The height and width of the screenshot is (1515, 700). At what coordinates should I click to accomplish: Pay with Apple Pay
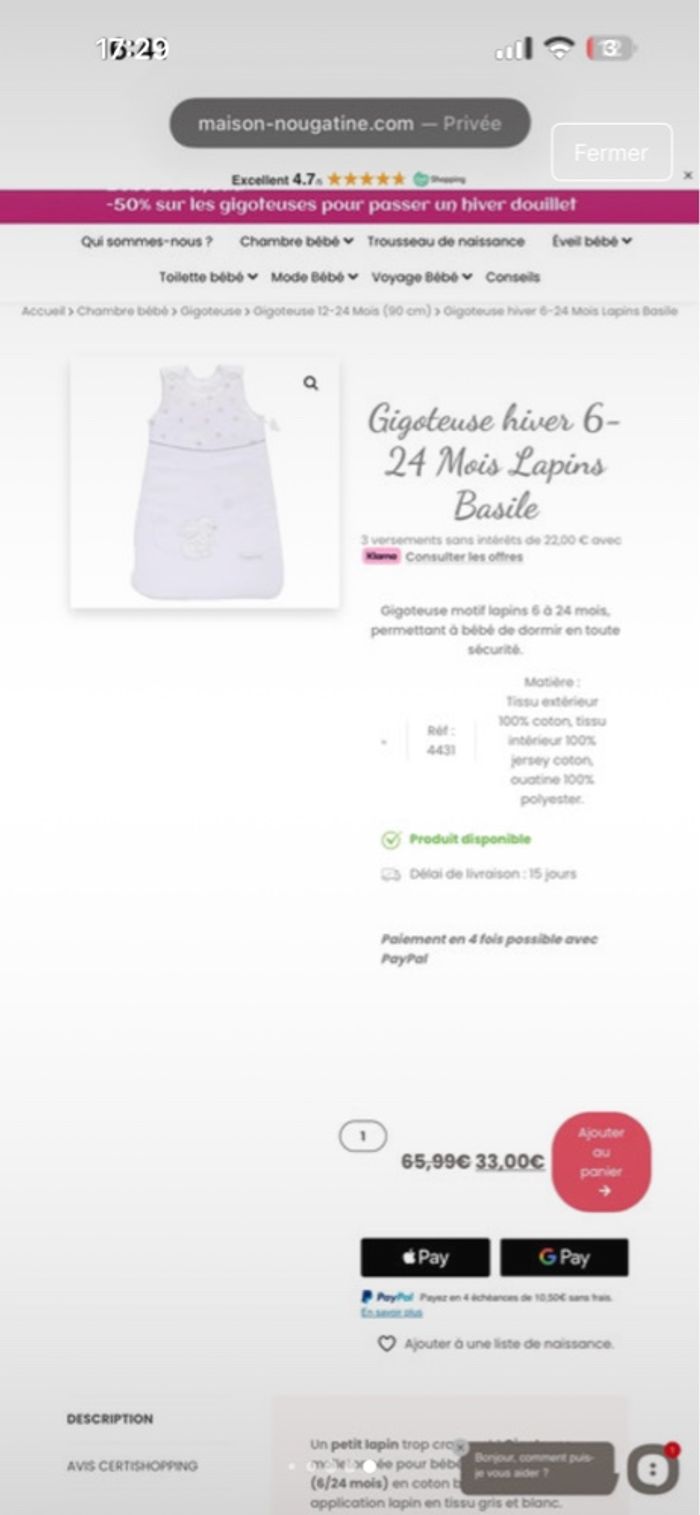click(x=425, y=1257)
